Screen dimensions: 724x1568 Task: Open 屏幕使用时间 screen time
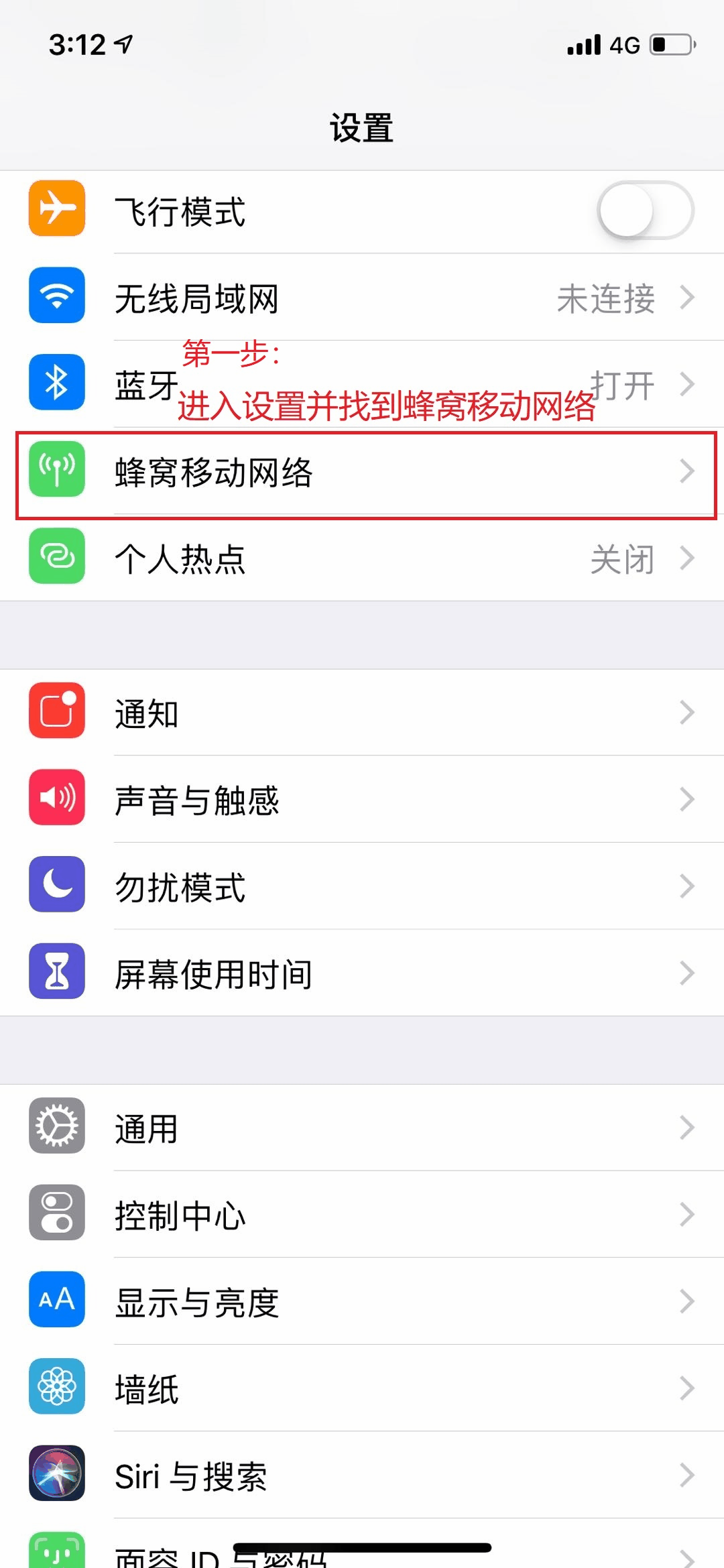[x=362, y=973]
